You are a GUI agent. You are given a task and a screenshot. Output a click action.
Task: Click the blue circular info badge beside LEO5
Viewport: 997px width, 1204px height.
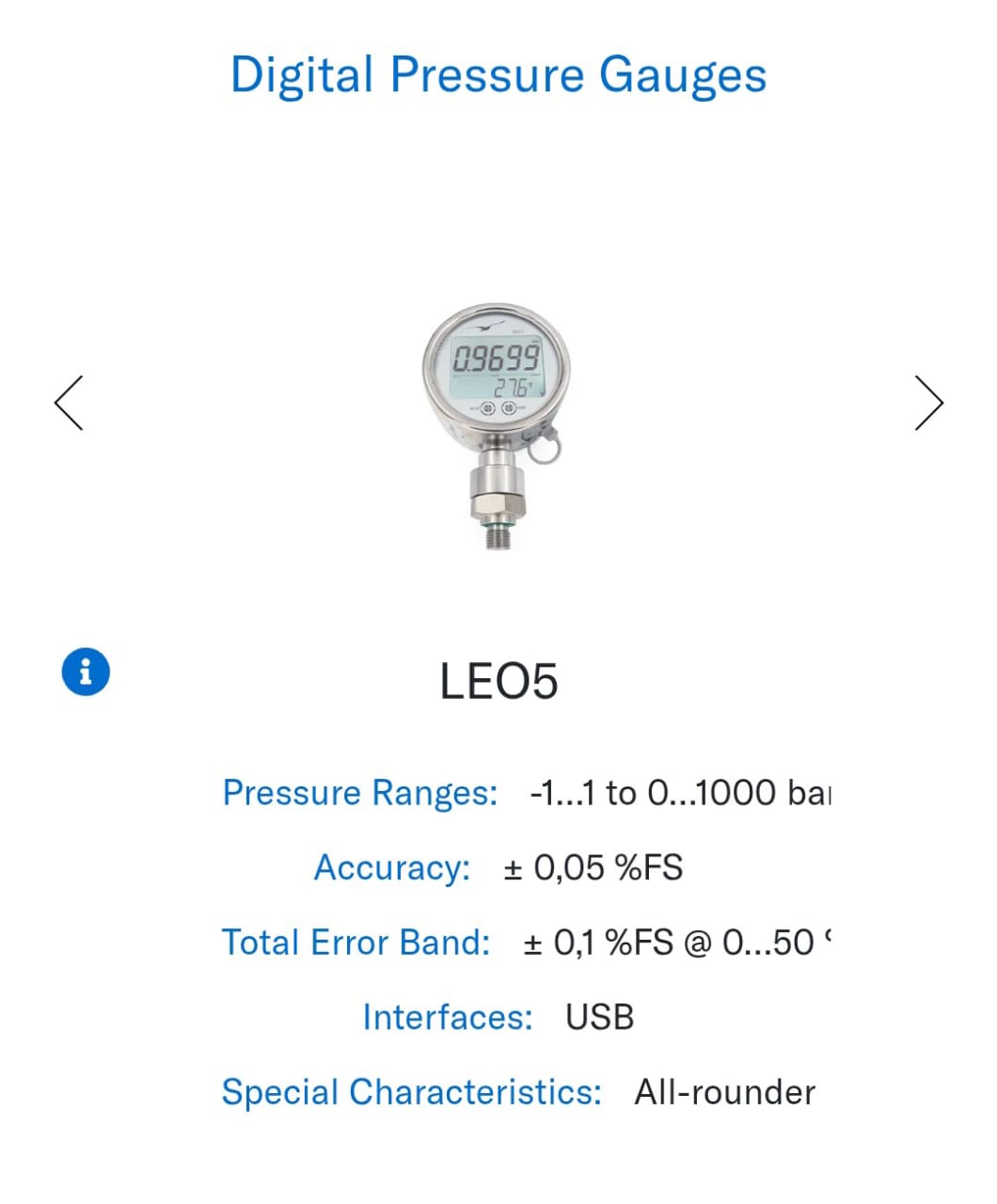pyautogui.click(x=86, y=670)
